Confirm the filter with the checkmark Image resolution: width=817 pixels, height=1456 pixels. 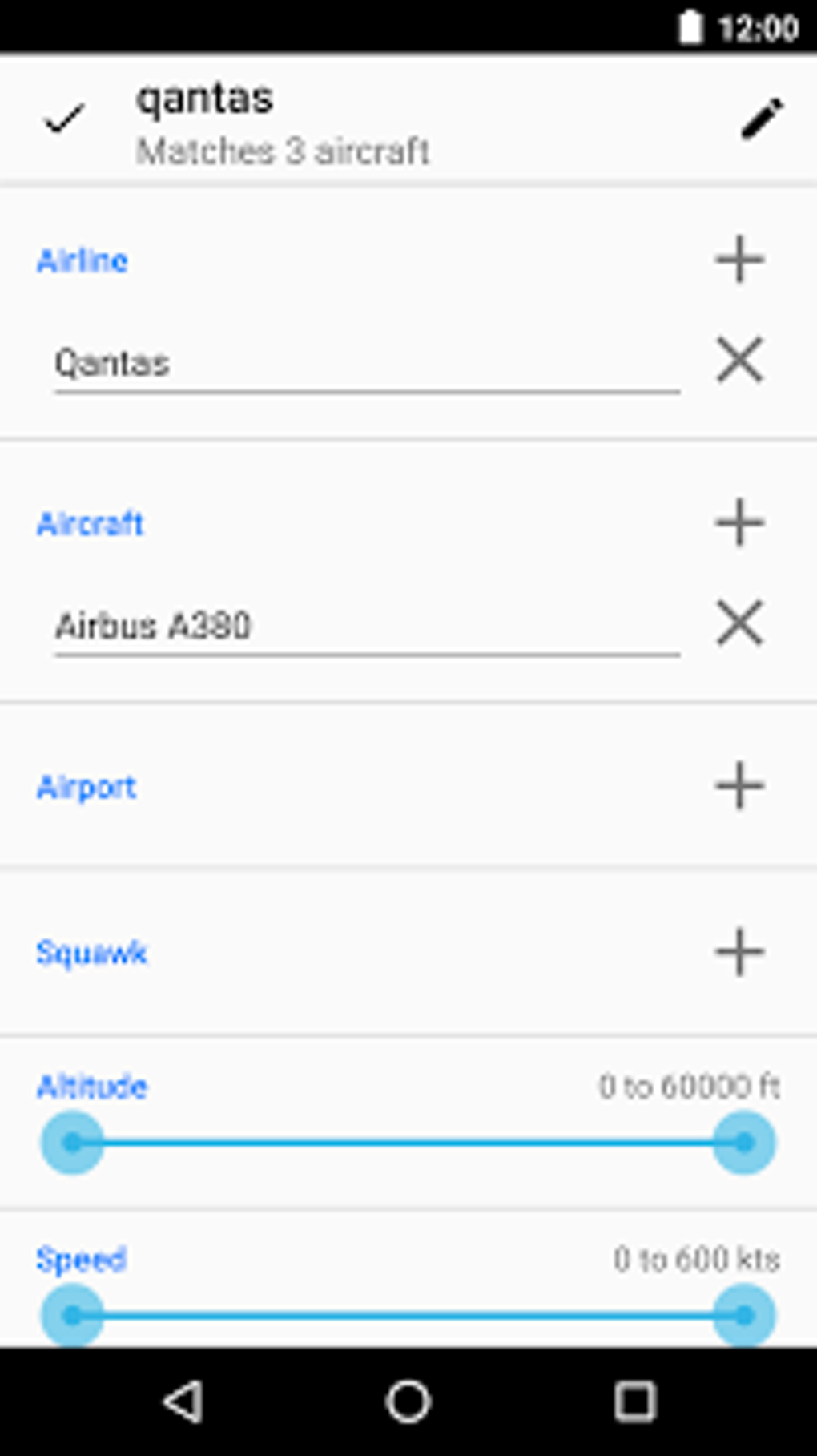[x=64, y=119]
